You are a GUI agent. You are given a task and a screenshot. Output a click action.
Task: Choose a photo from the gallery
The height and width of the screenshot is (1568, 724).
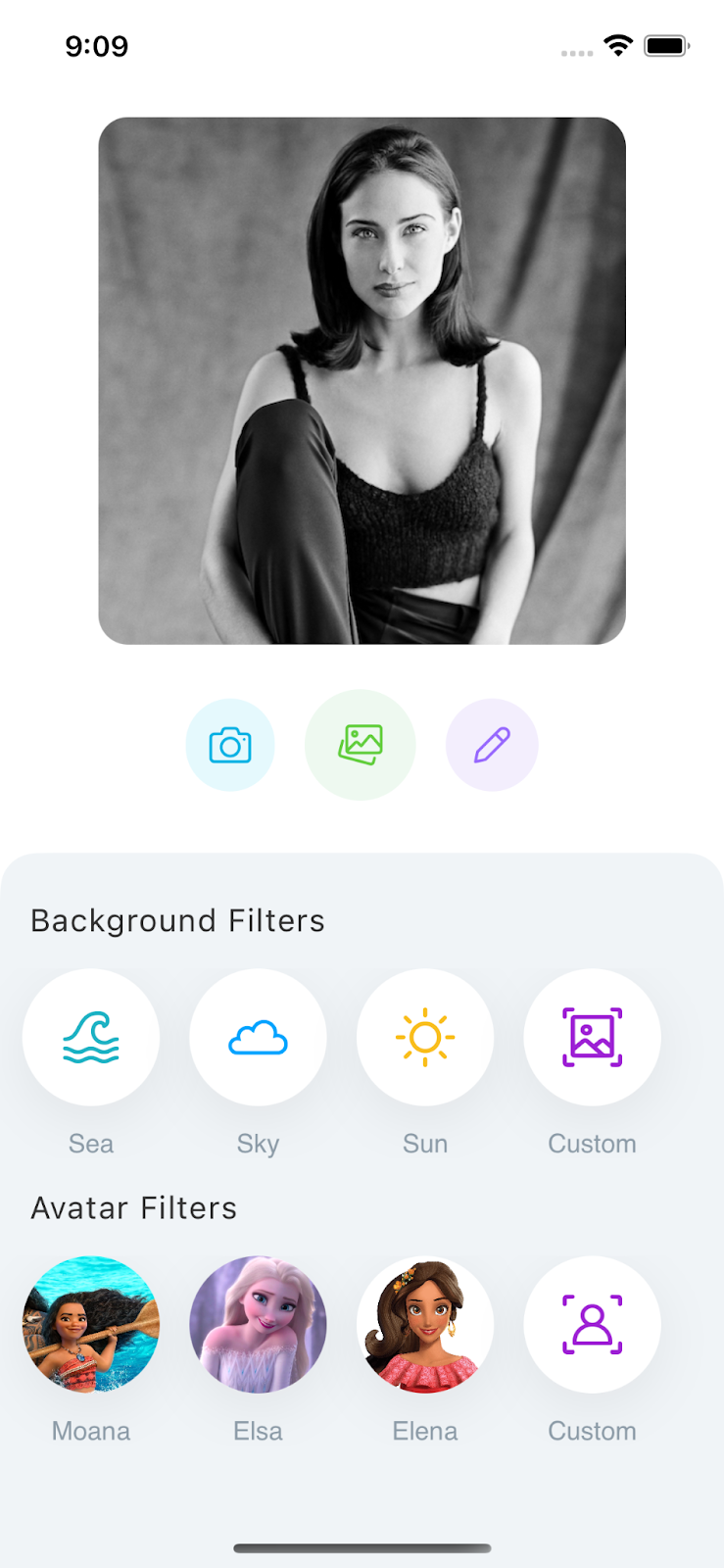(x=361, y=745)
